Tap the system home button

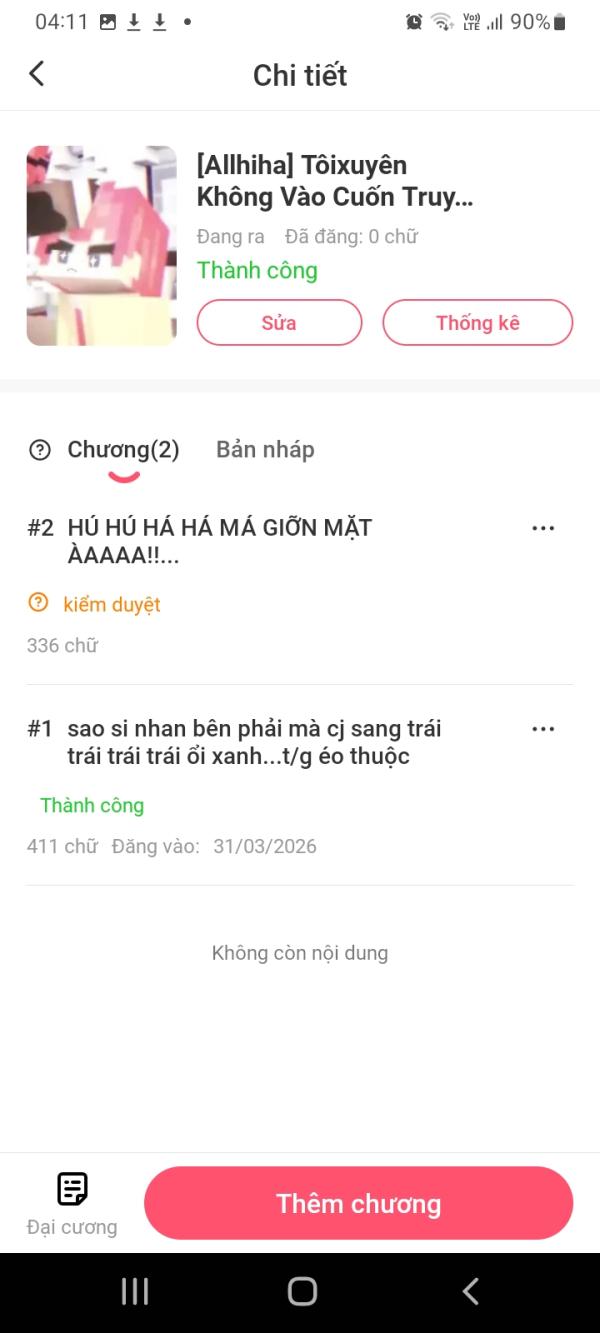[302, 1291]
